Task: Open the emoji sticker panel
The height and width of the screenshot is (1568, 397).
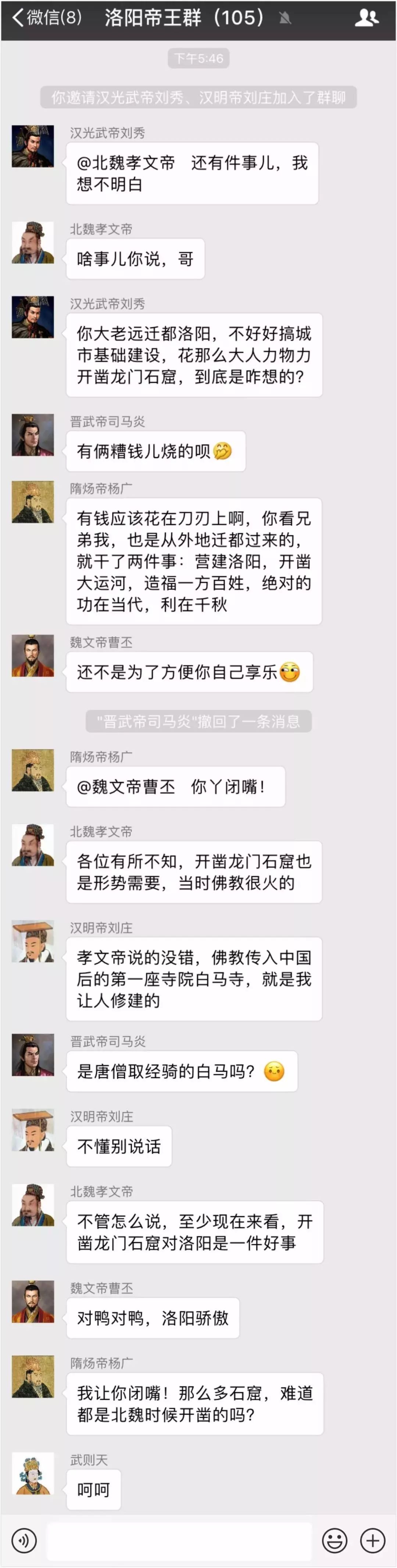Action: point(334,1540)
